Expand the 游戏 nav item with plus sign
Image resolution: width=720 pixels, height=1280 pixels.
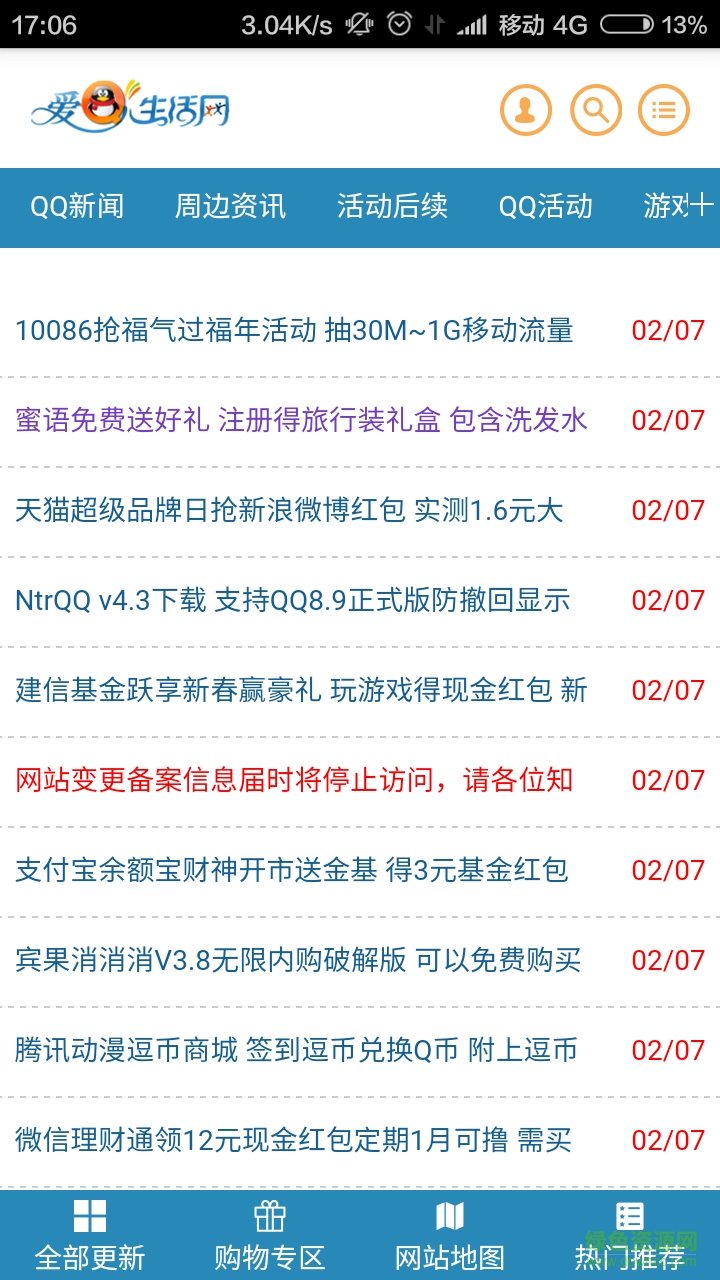(x=683, y=207)
